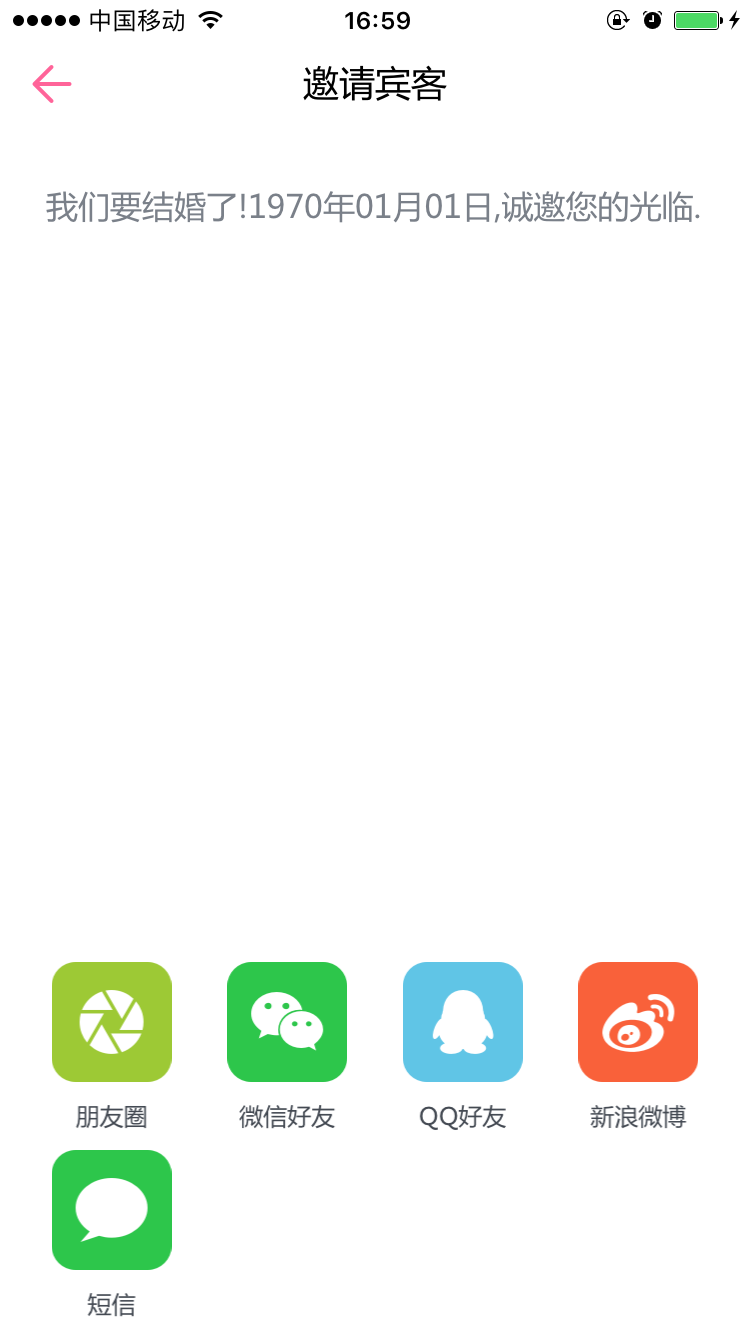The width and height of the screenshot is (750, 1334).
Task: Send invitation to QQ好友
Action: 463,1022
